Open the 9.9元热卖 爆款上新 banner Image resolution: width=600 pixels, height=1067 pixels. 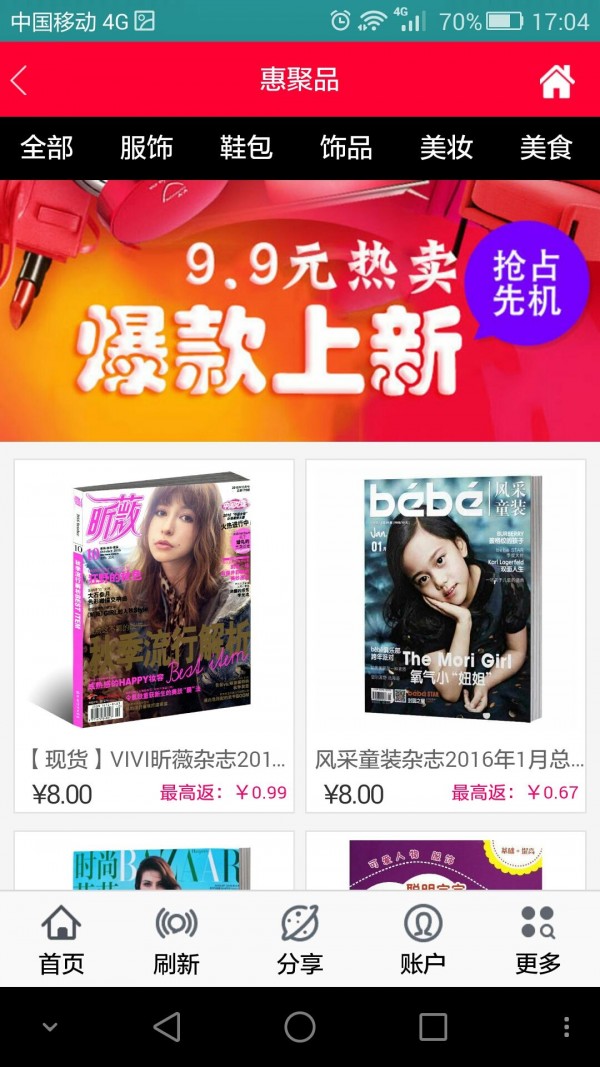click(300, 310)
